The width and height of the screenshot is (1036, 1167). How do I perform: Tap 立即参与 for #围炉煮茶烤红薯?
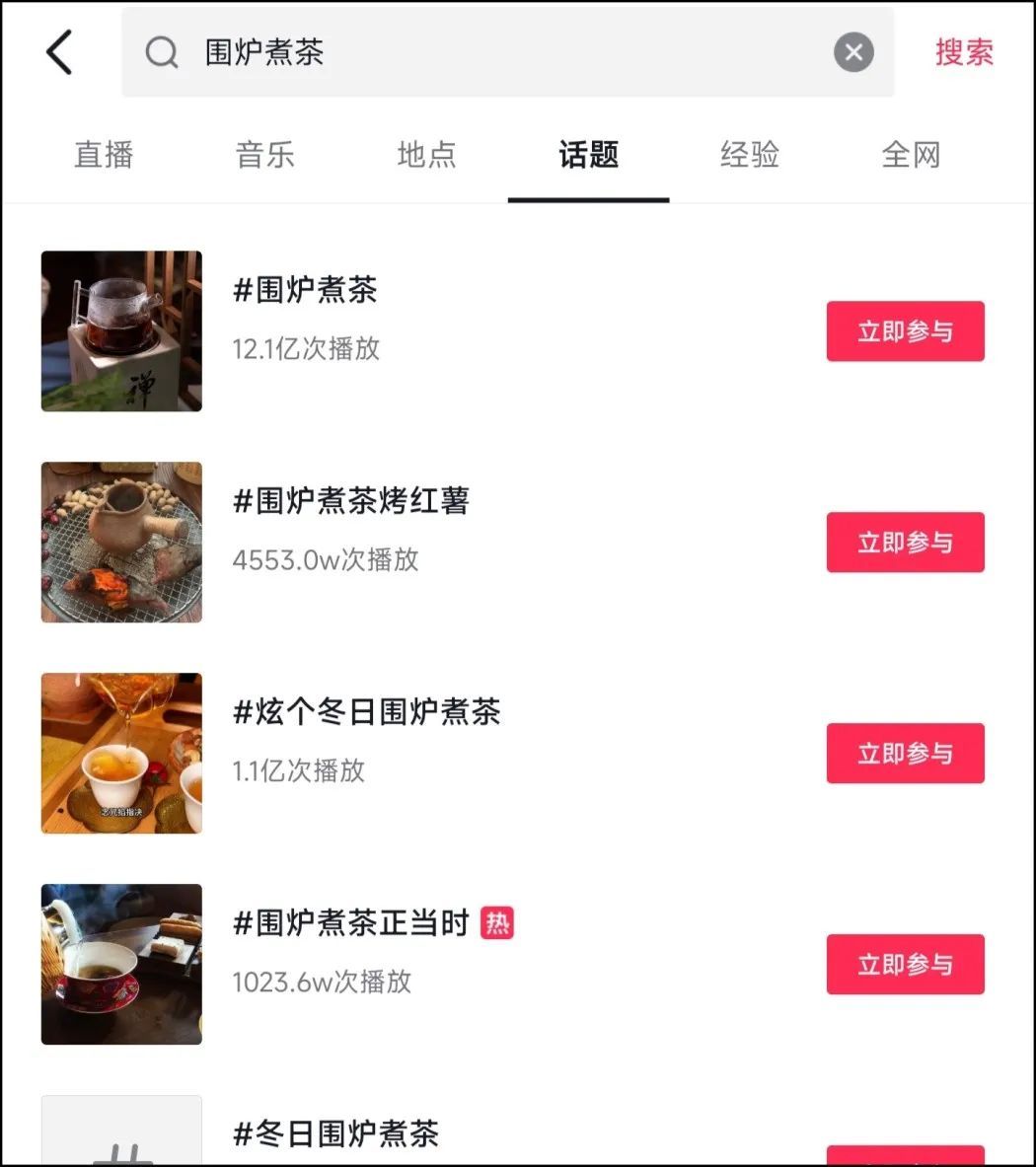905,543
